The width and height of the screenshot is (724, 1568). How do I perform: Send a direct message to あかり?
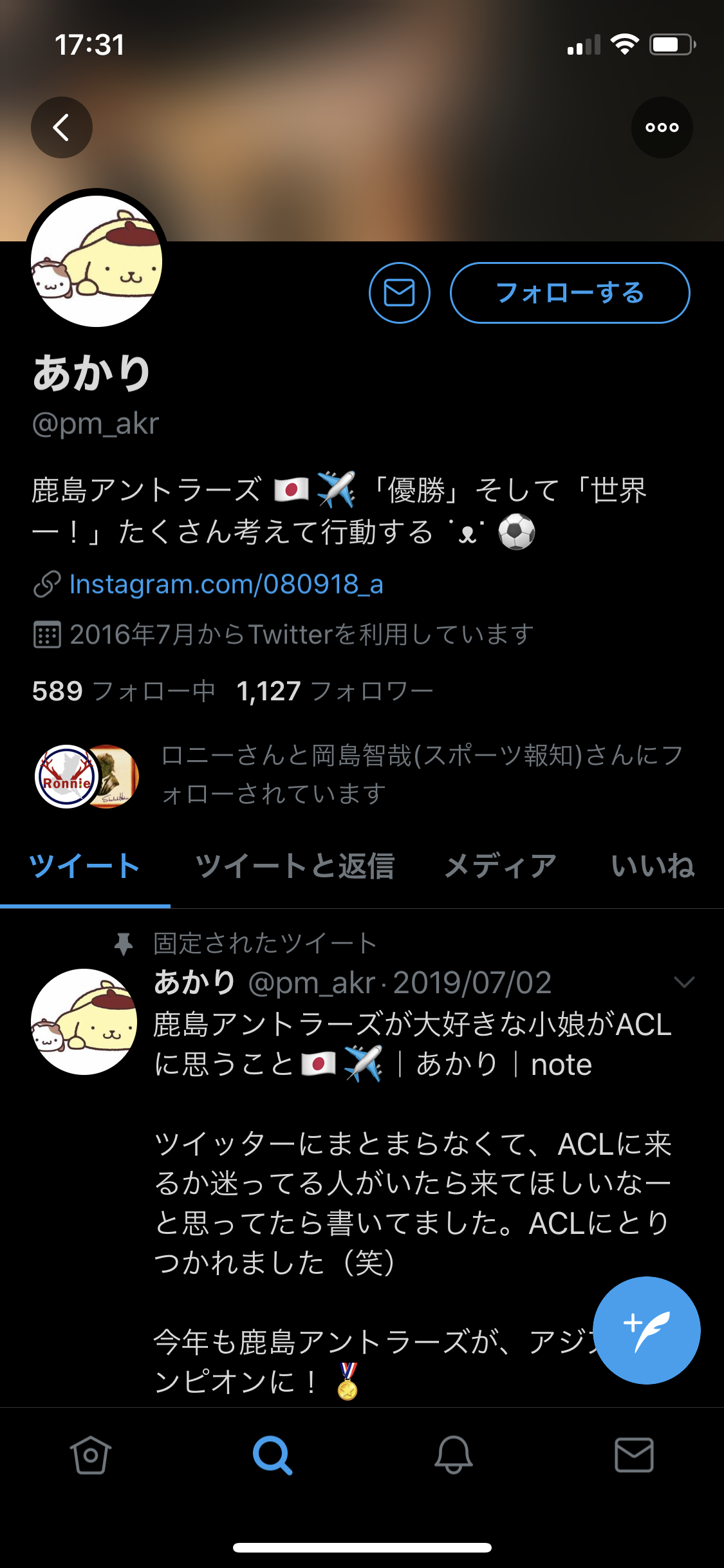[399, 293]
